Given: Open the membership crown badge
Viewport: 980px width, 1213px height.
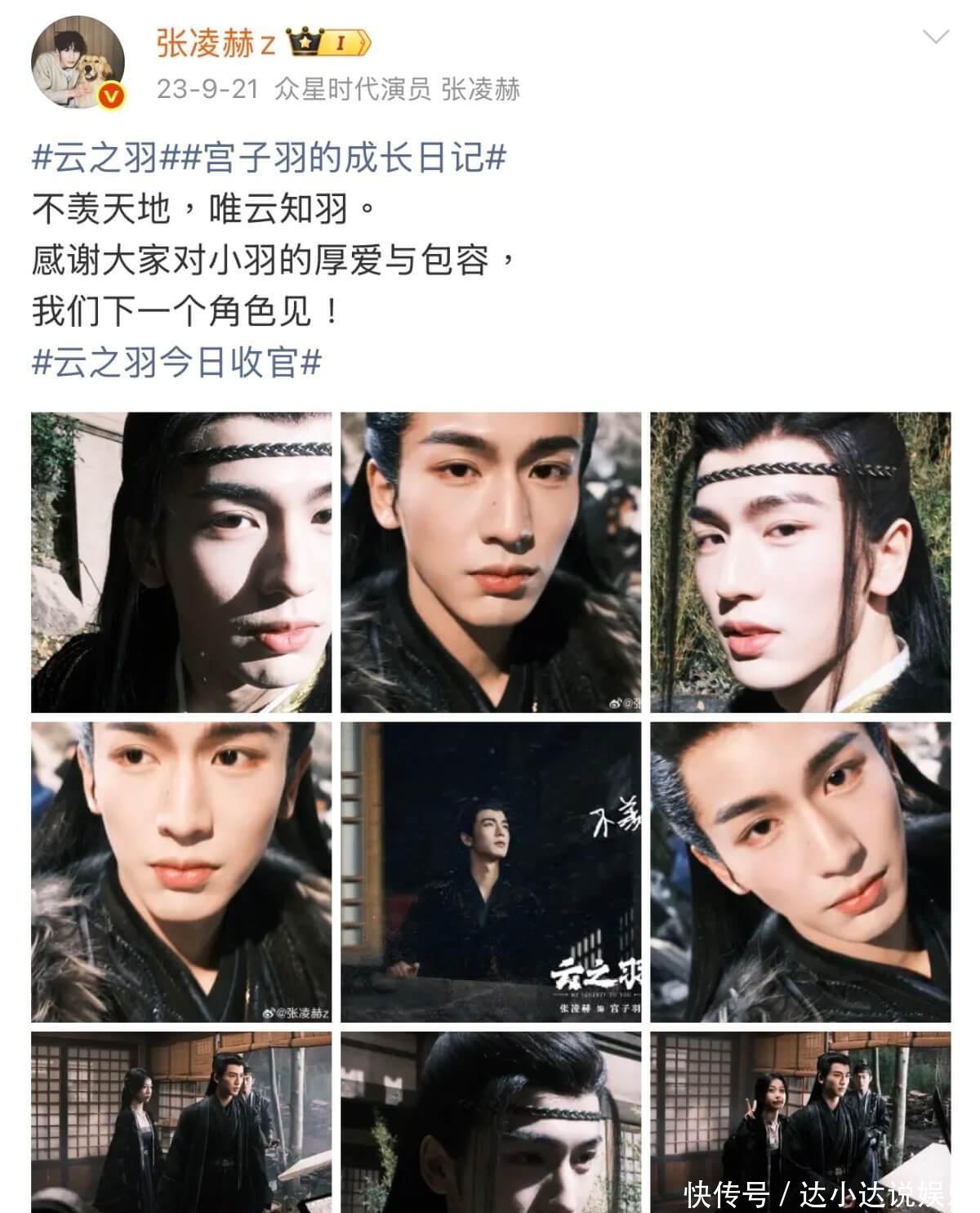Looking at the screenshot, I should point(329,42).
